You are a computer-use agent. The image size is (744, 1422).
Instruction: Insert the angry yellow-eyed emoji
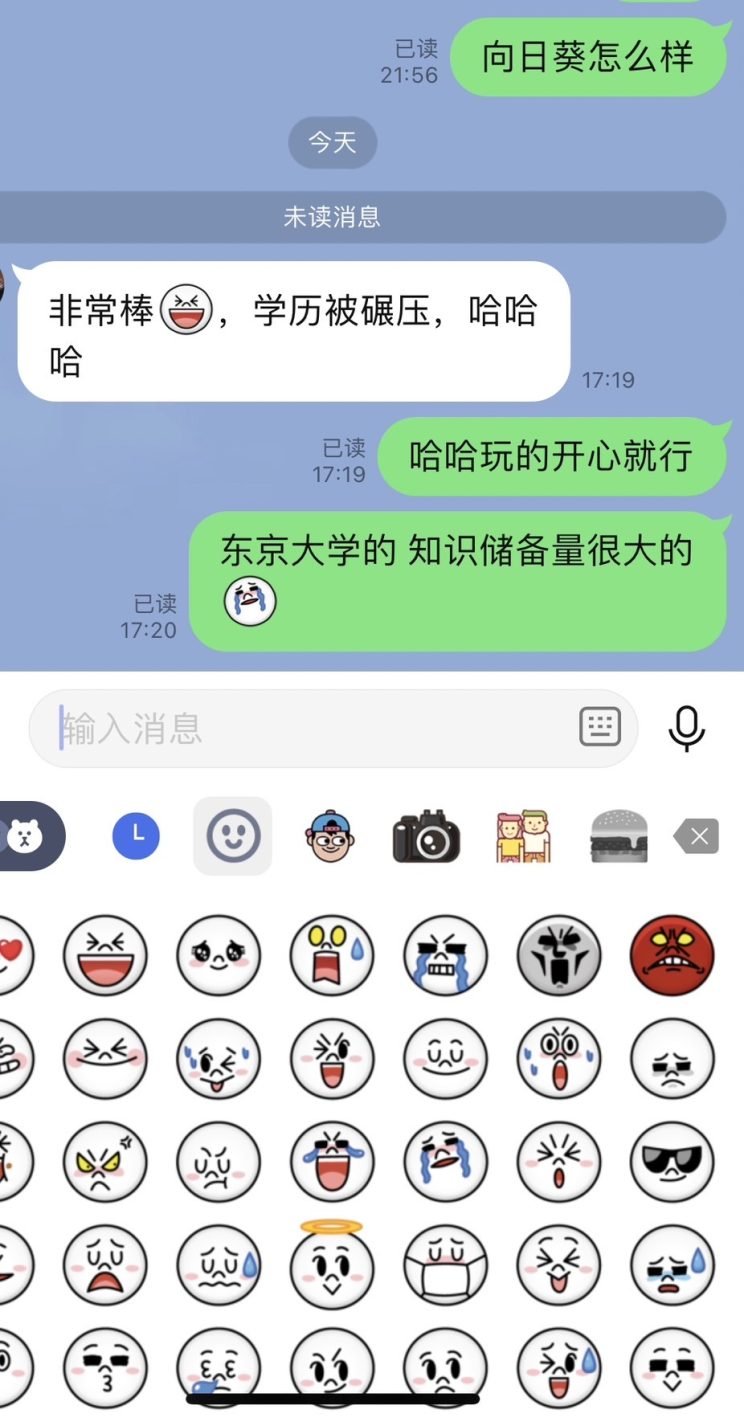tap(105, 1162)
